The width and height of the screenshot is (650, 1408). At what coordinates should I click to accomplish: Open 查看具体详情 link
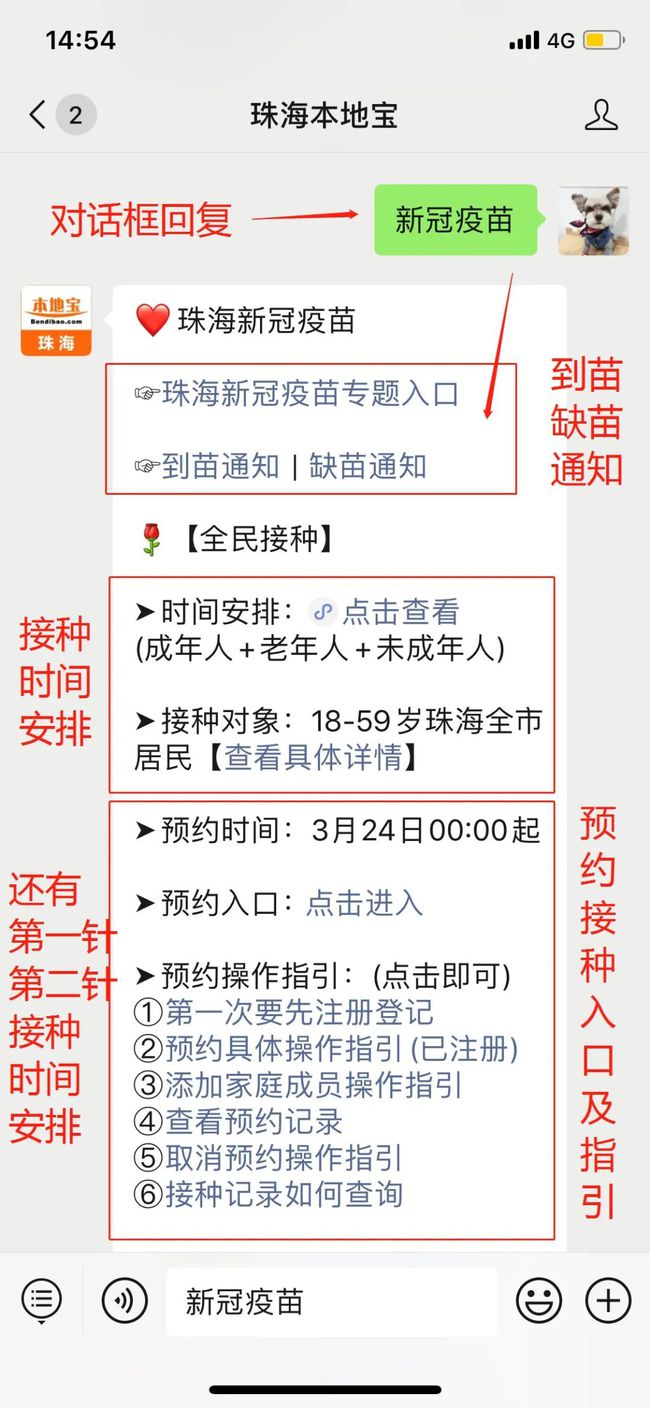(312, 757)
